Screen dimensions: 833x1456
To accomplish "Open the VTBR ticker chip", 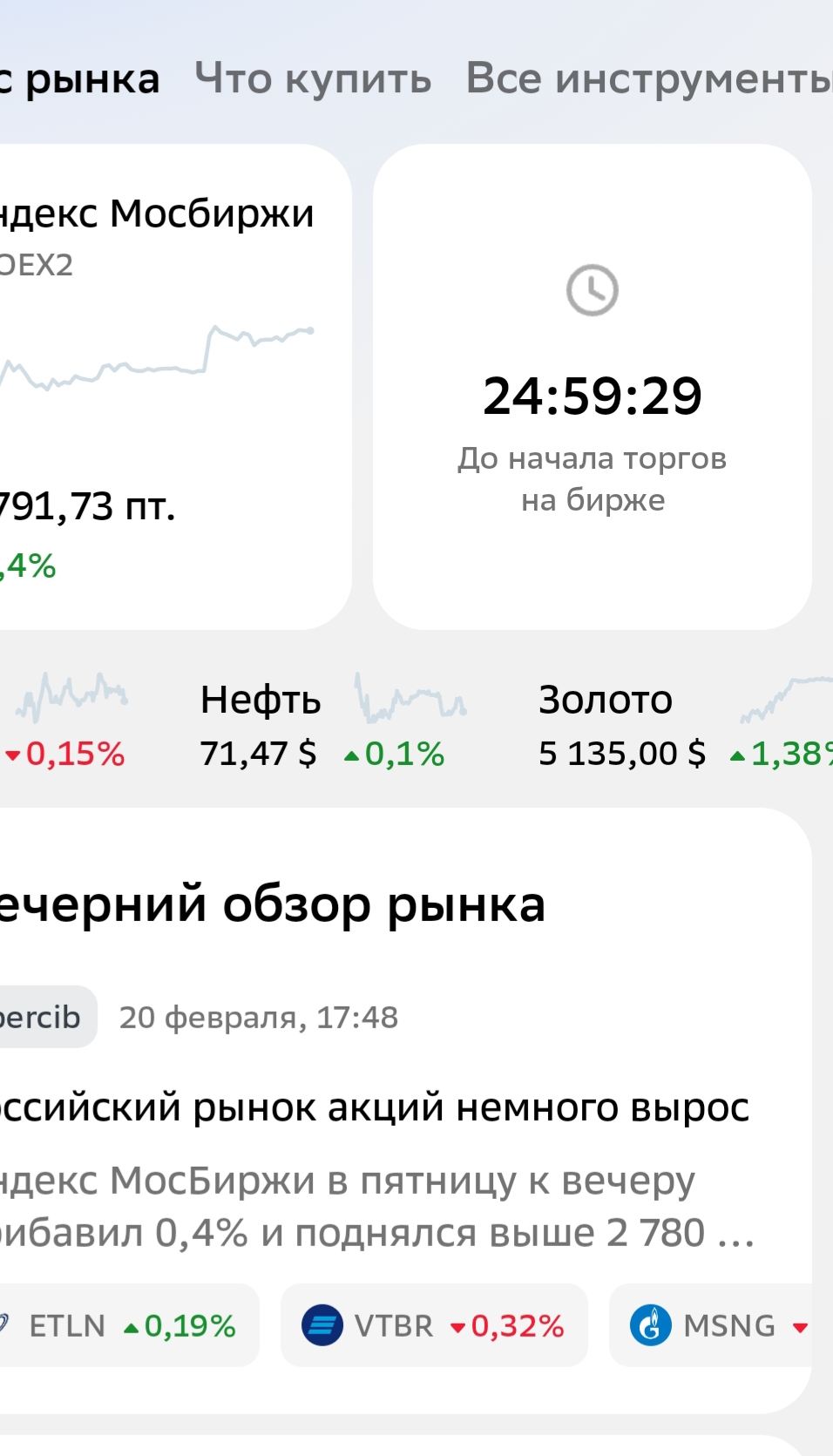I will point(434,1326).
